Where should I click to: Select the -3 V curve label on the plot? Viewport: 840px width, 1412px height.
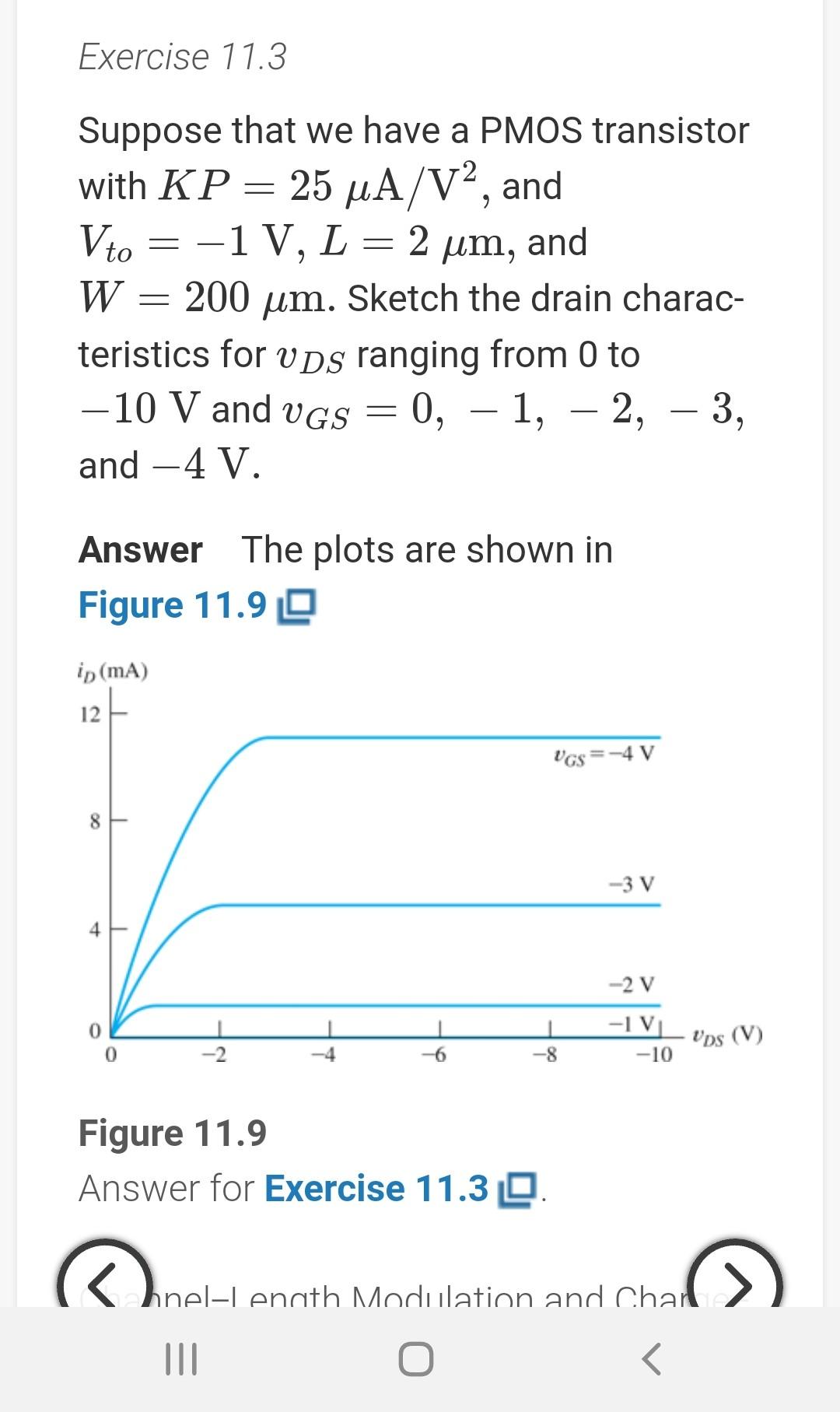tap(630, 884)
